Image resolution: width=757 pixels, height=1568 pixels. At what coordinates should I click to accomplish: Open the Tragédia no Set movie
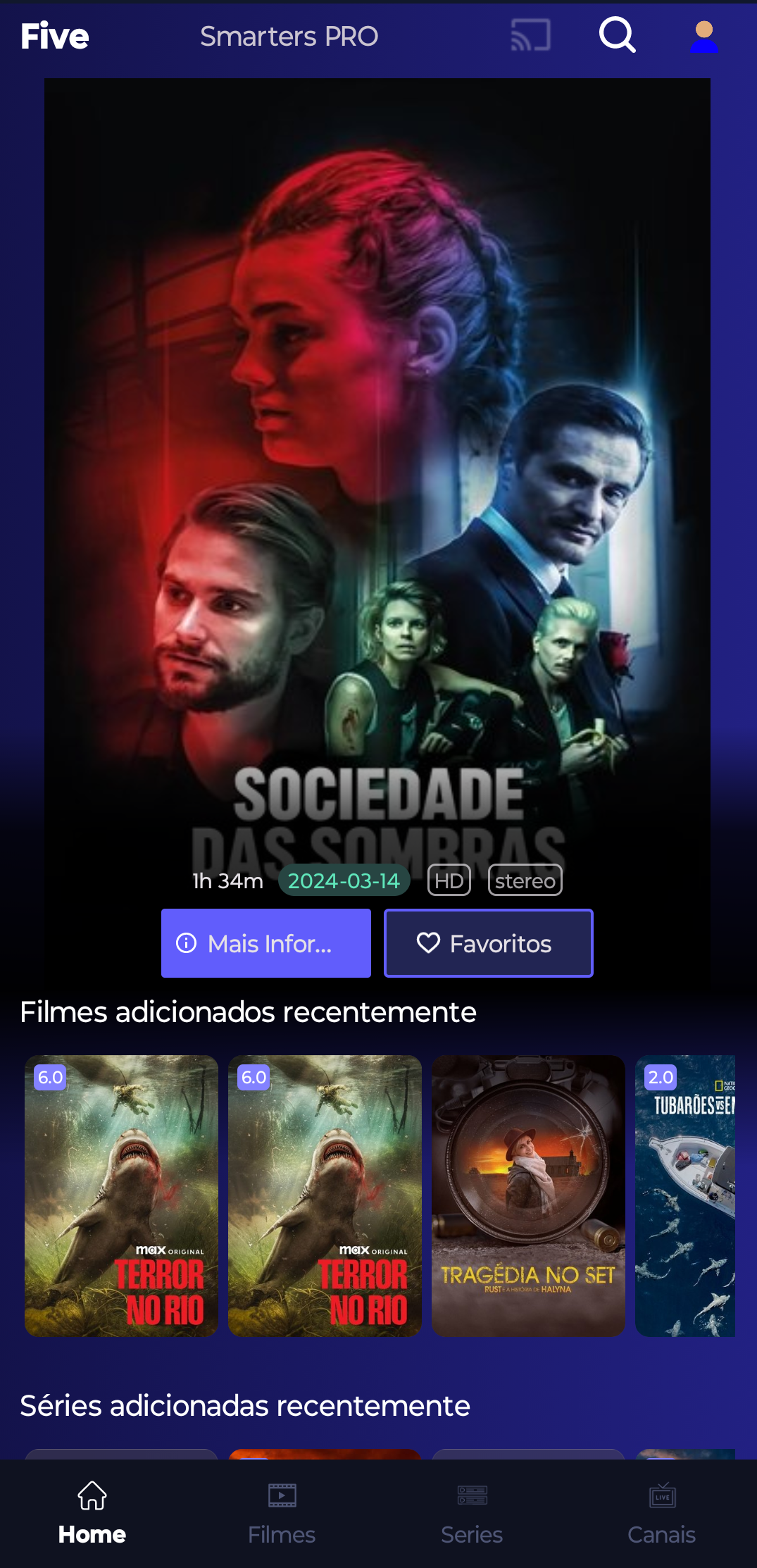tap(528, 1195)
